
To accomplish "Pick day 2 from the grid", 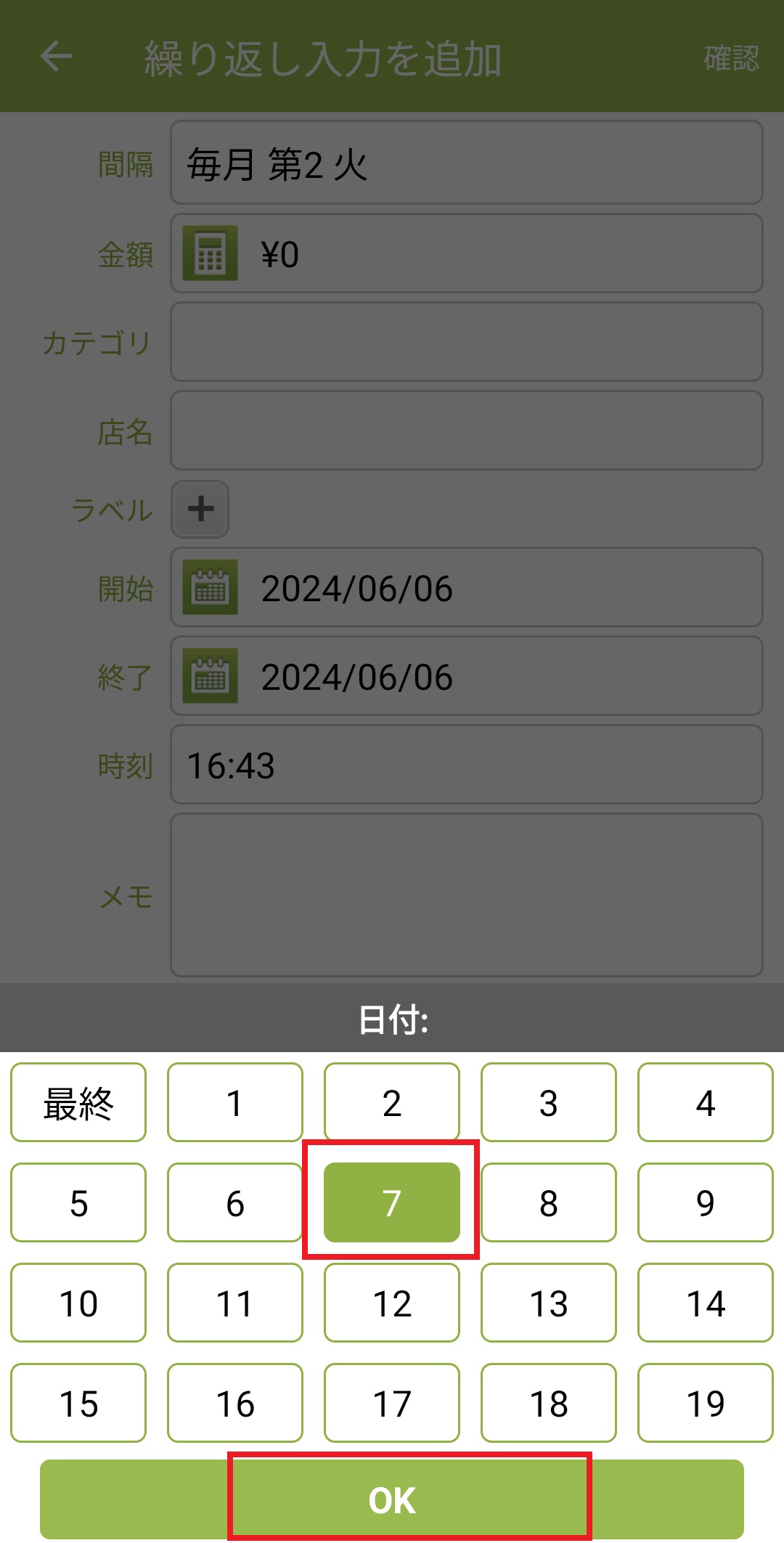I will click(392, 1103).
